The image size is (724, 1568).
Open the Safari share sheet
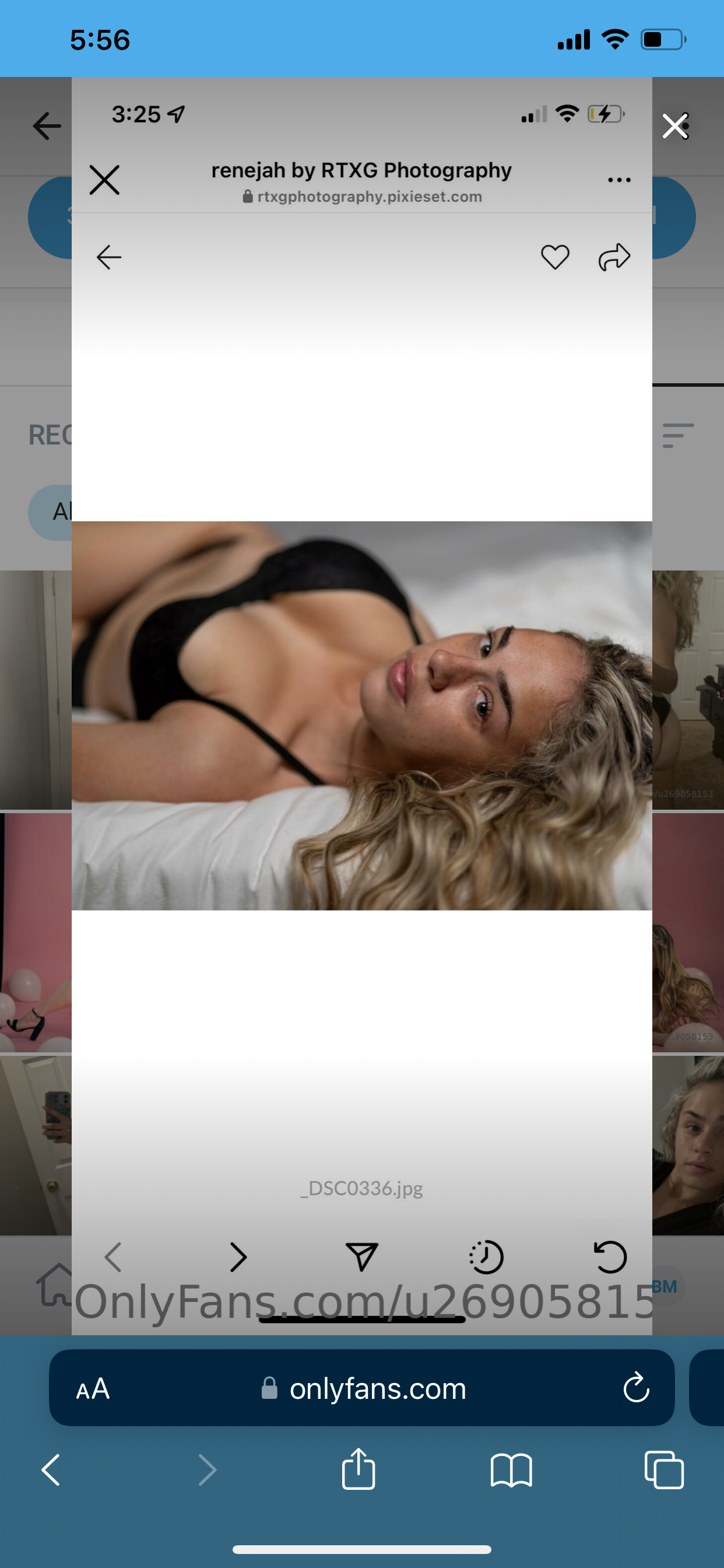(359, 1469)
